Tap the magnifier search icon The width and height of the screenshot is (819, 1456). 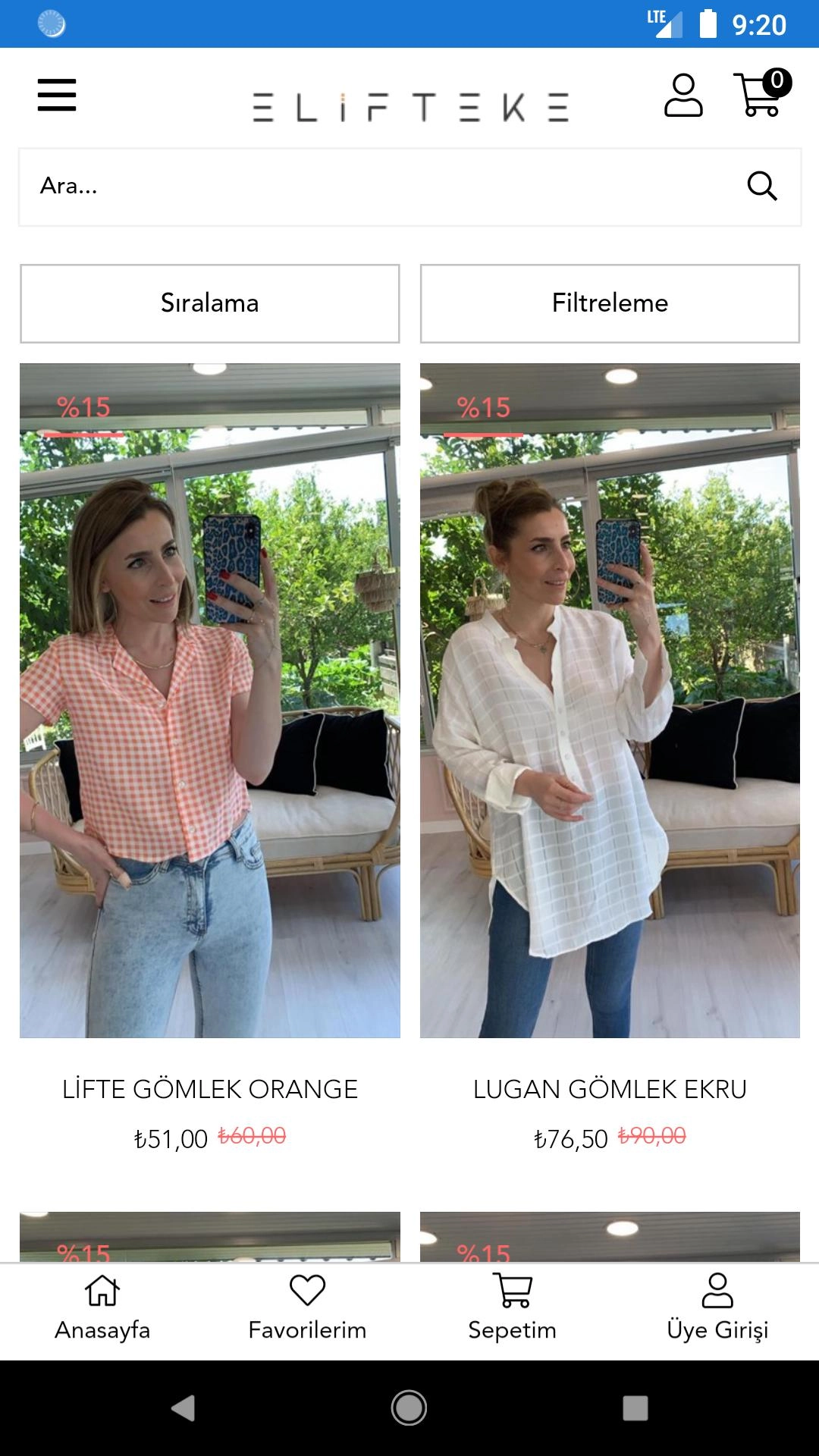pyautogui.click(x=761, y=187)
